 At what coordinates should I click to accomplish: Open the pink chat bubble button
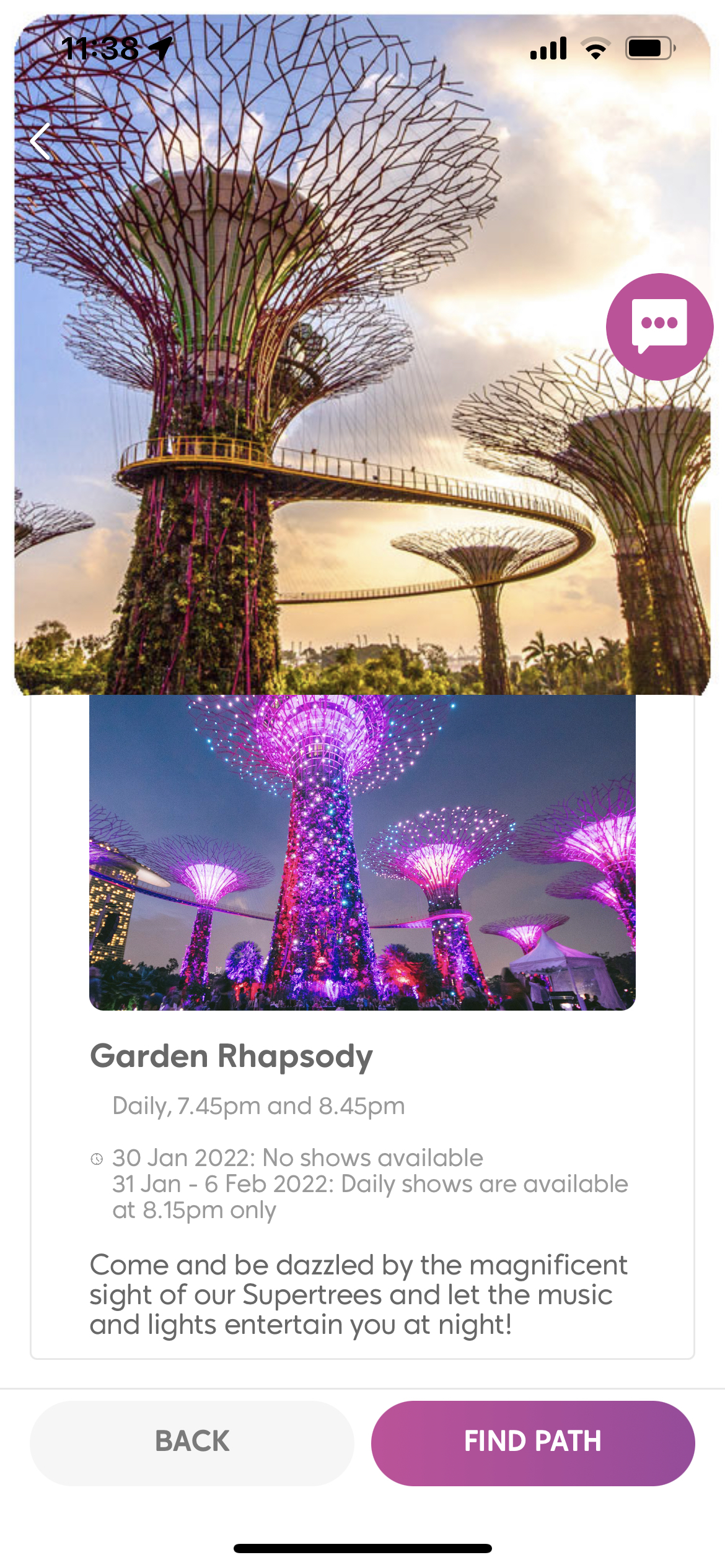tap(659, 326)
